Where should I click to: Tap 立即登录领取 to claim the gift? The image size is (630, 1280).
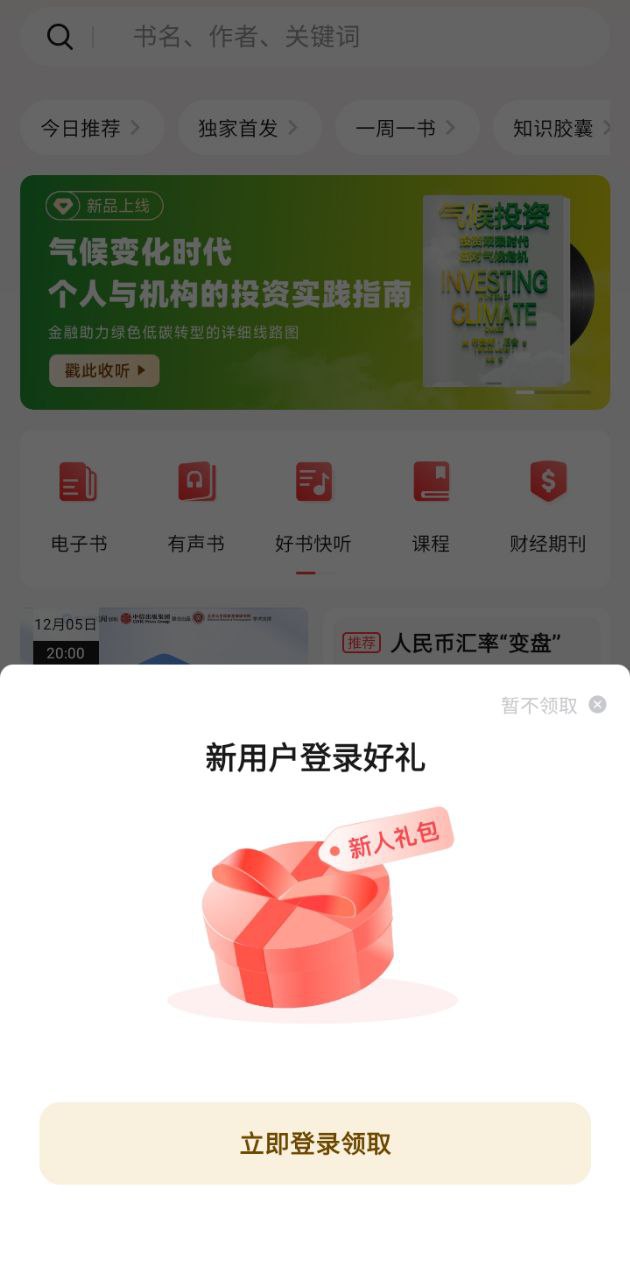315,1143
